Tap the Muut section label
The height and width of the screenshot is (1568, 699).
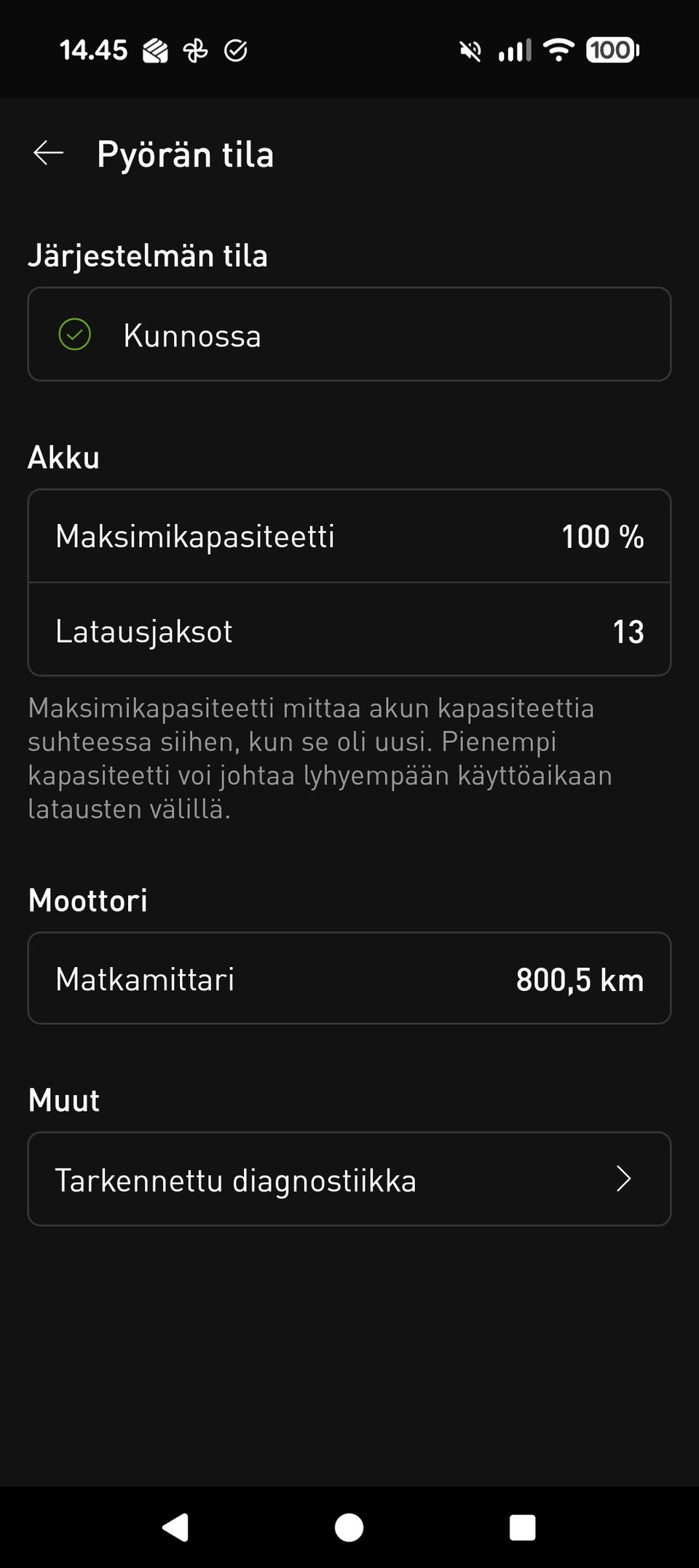(x=63, y=1101)
